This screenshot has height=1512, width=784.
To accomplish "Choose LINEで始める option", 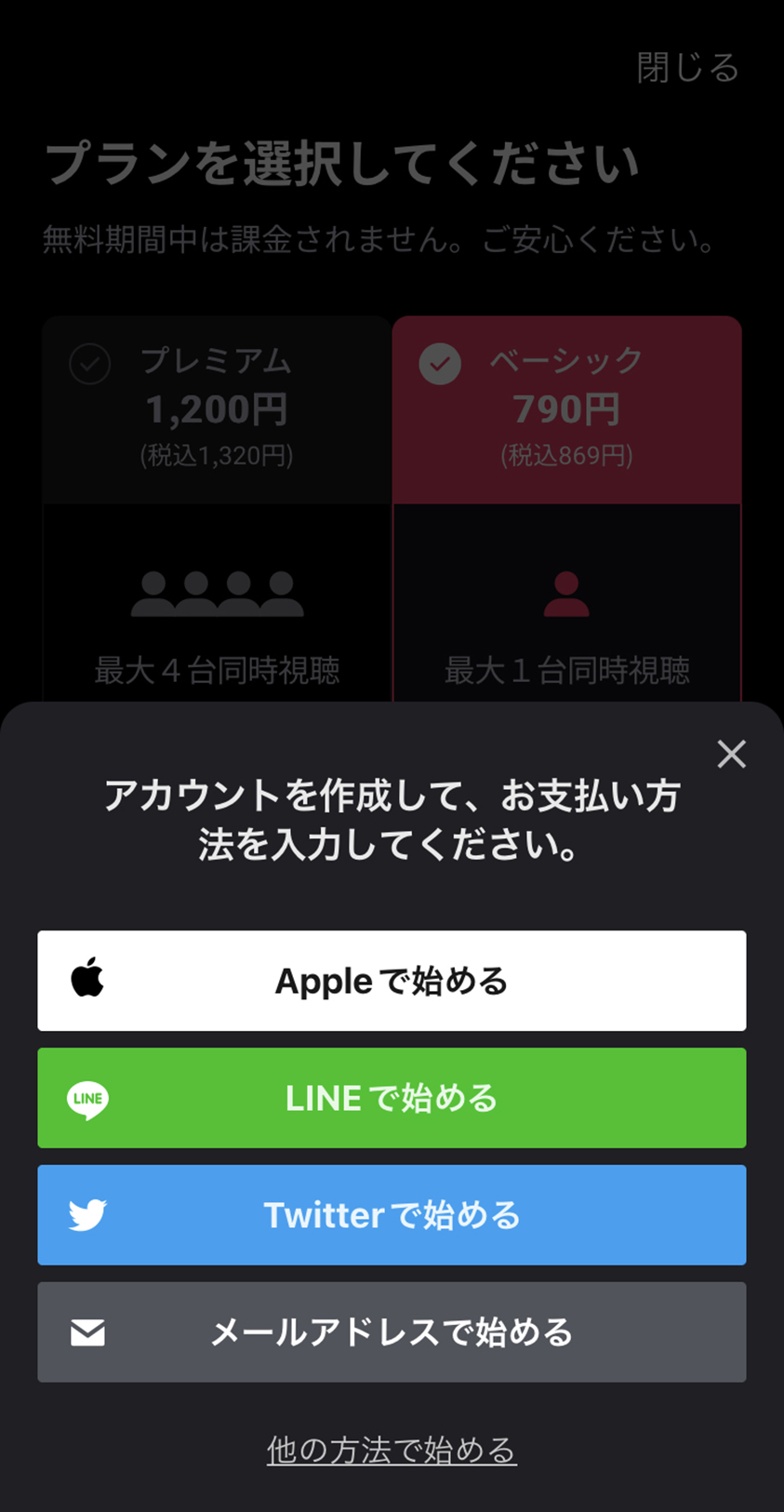I will pyautogui.click(x=392, y=1098).
